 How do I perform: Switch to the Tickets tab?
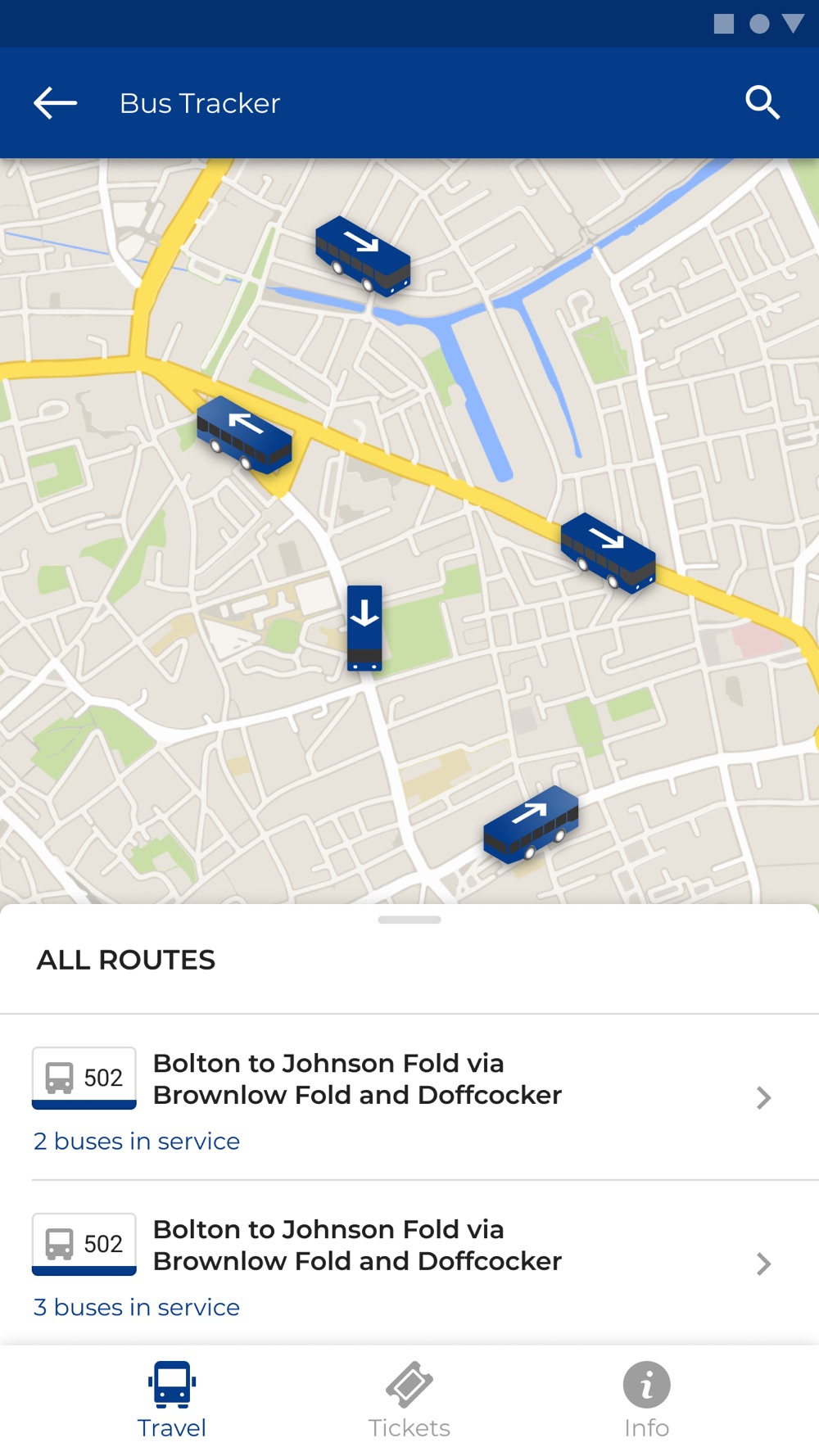click(409, 1400)
